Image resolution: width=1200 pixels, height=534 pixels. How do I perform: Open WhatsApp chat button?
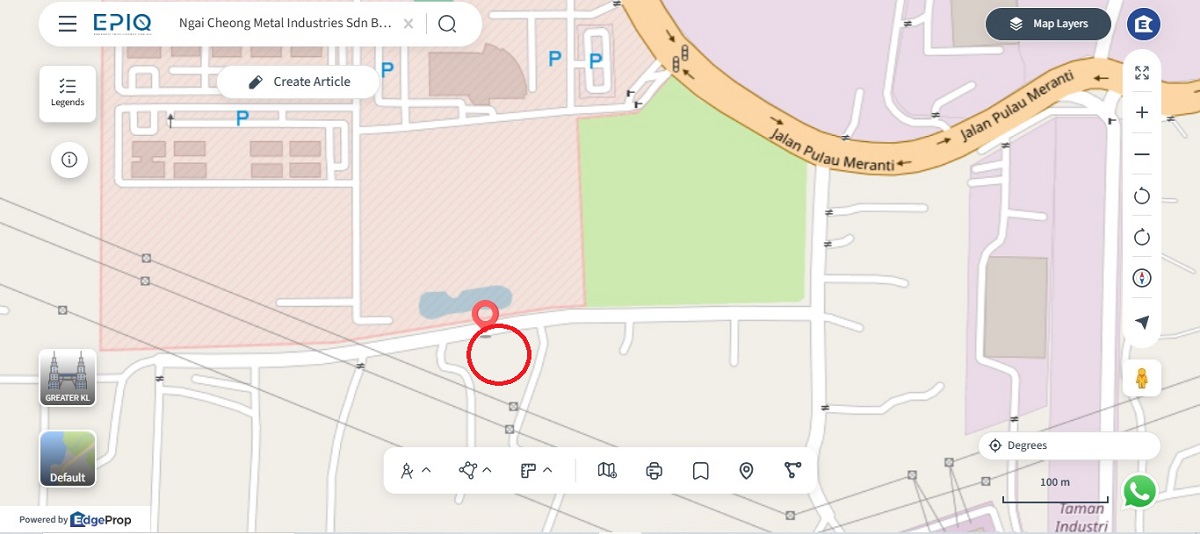[1139, 491]
